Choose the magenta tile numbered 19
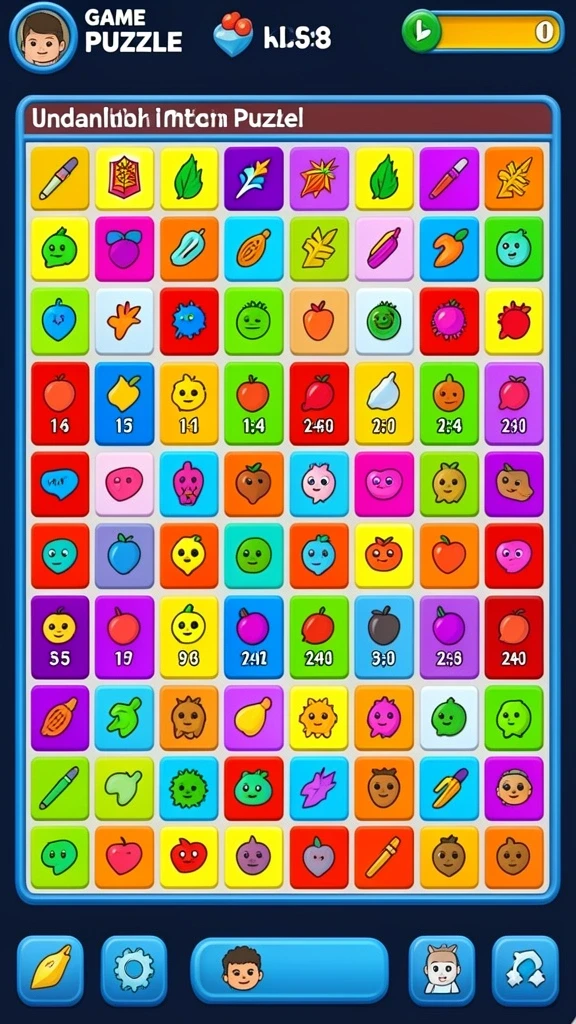 (124, 637)
